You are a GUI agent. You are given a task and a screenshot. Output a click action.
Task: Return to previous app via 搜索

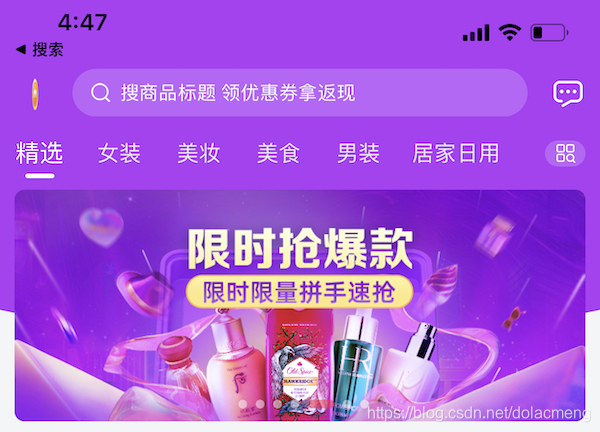click(40, 49)
